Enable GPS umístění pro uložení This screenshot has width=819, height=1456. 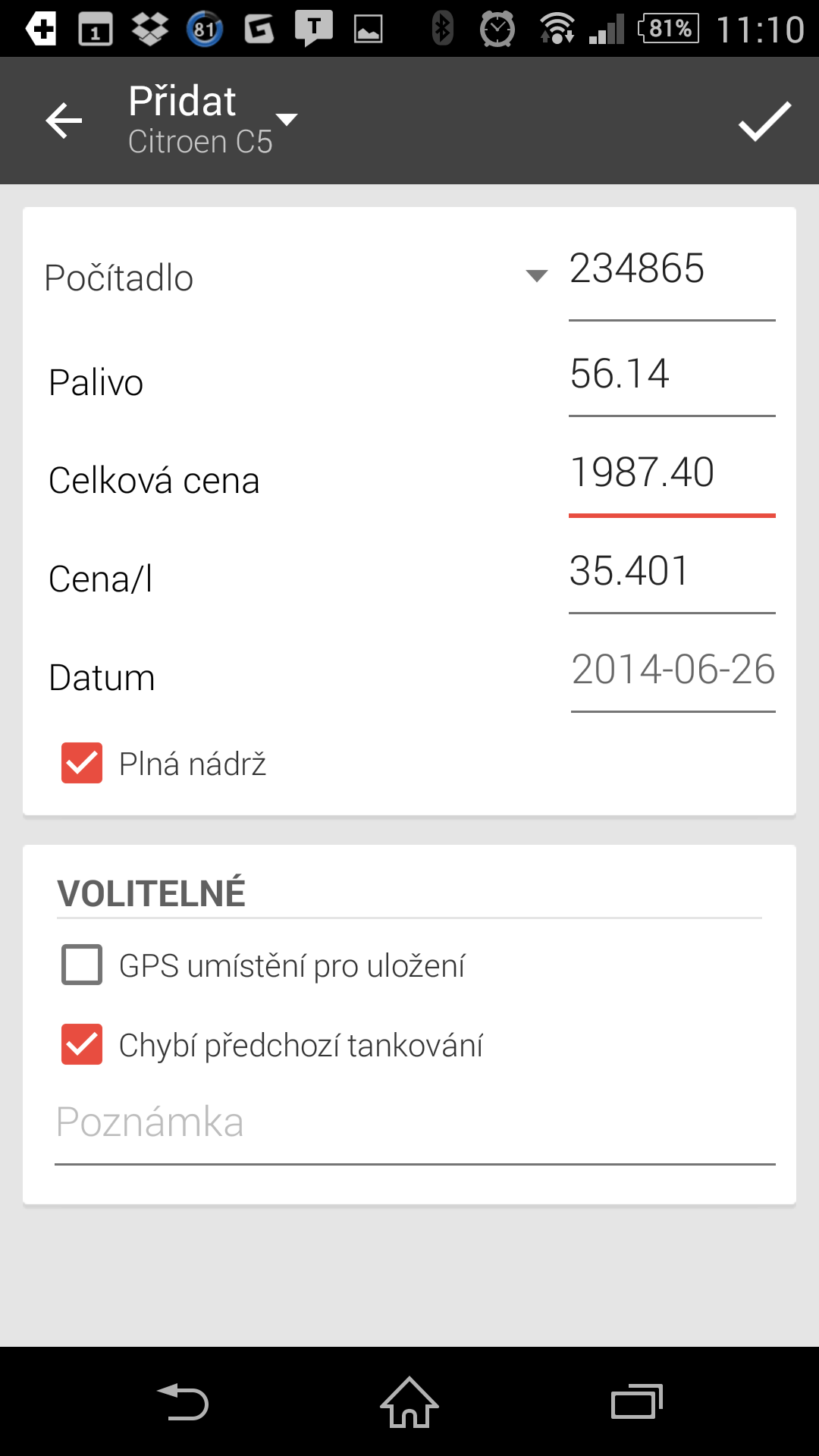tap(82, 965)
